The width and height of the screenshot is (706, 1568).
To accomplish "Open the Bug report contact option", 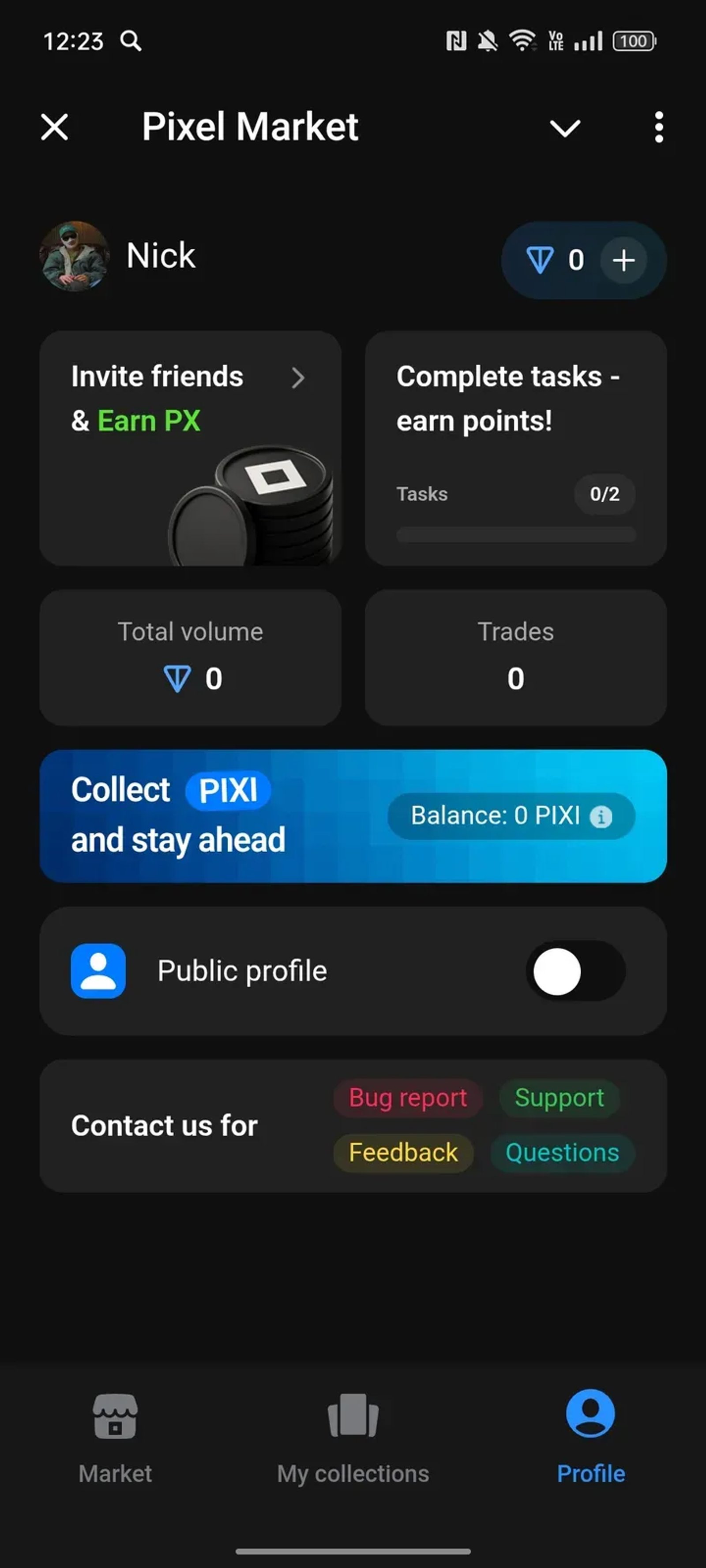I will point(407,1098).
